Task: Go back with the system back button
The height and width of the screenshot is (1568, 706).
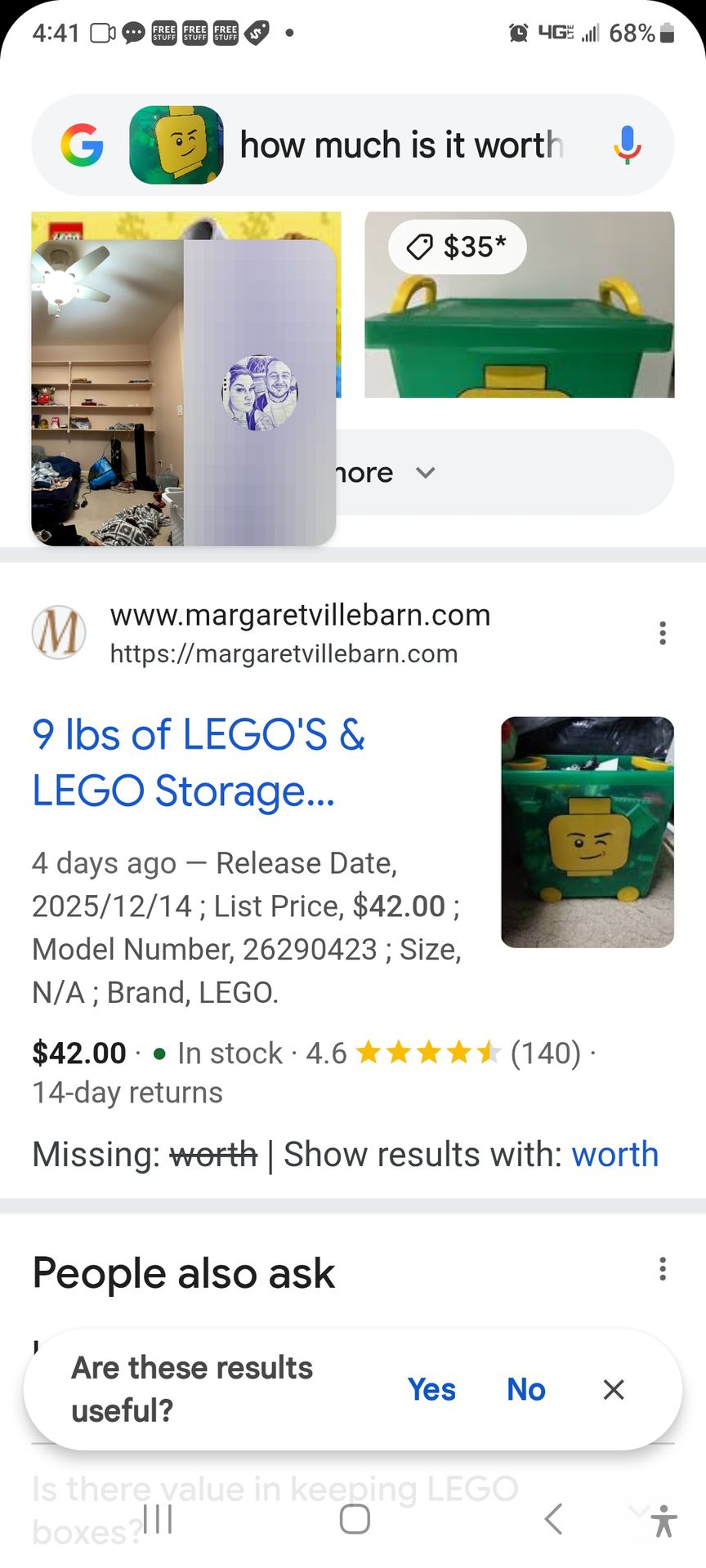Action: pyautogui.click(x=553, y=1519)
